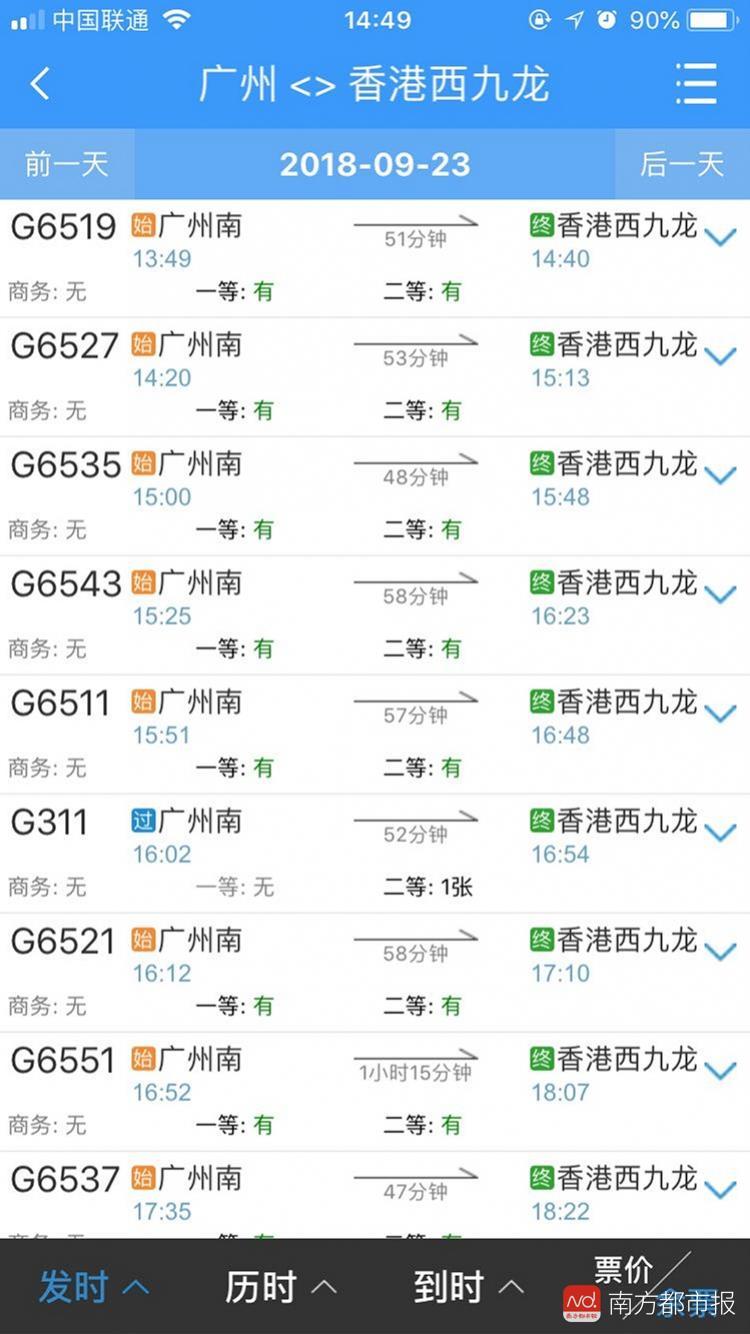This screenshot has height=1334, width=750.
Task: Sort by arrival time (到时)
Action: click(x=468, y=1287)
